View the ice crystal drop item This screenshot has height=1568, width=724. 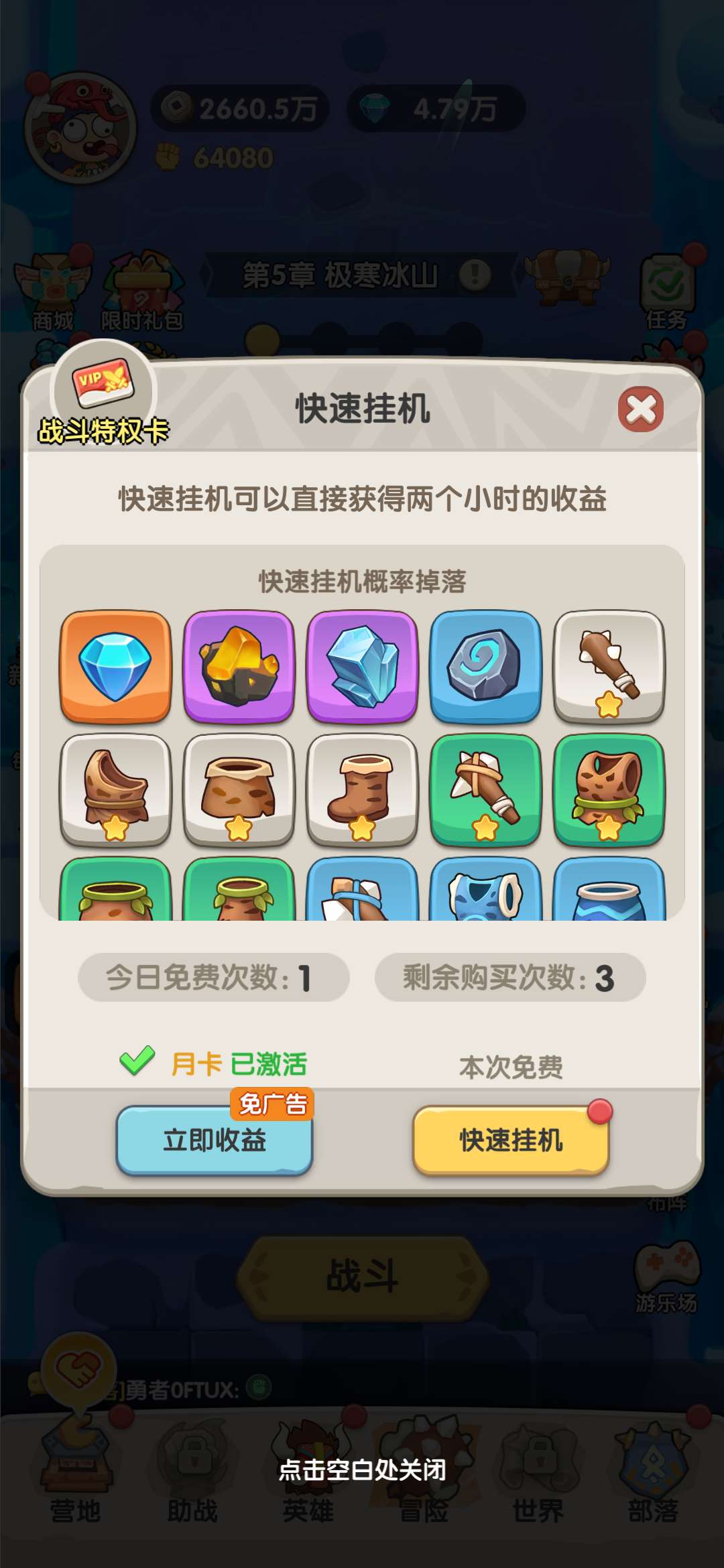point(363,666)
